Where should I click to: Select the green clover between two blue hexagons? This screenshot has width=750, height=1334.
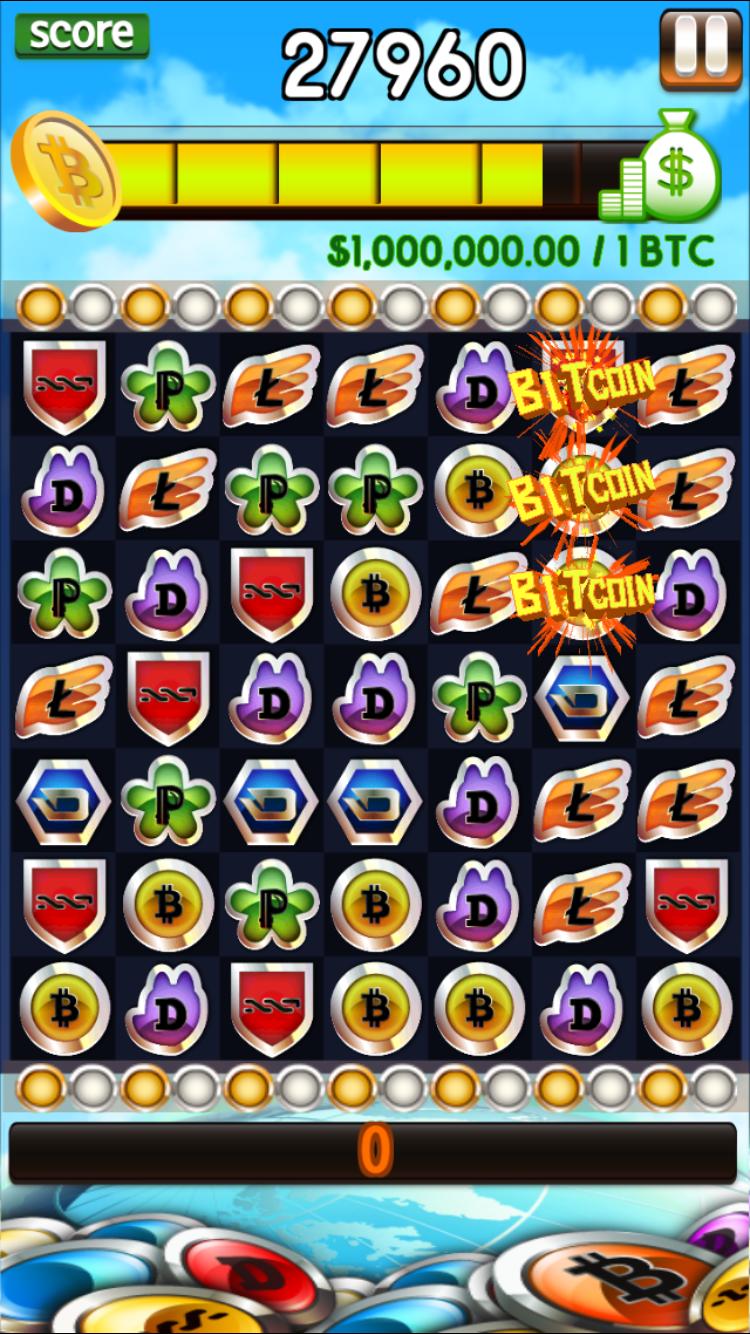168,801
